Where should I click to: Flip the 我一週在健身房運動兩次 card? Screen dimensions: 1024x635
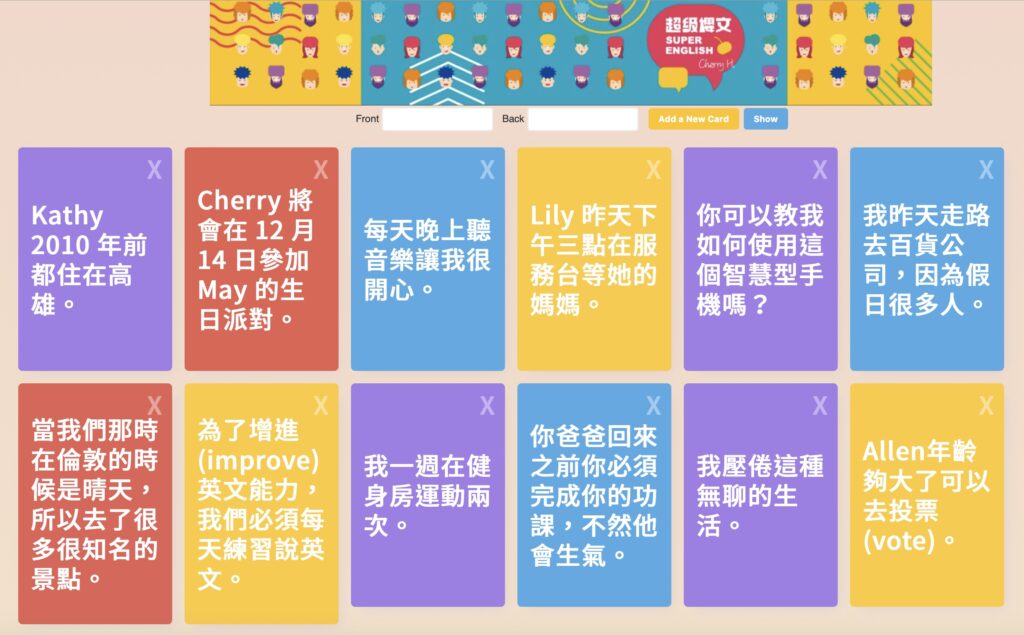[x=427, y=495]
